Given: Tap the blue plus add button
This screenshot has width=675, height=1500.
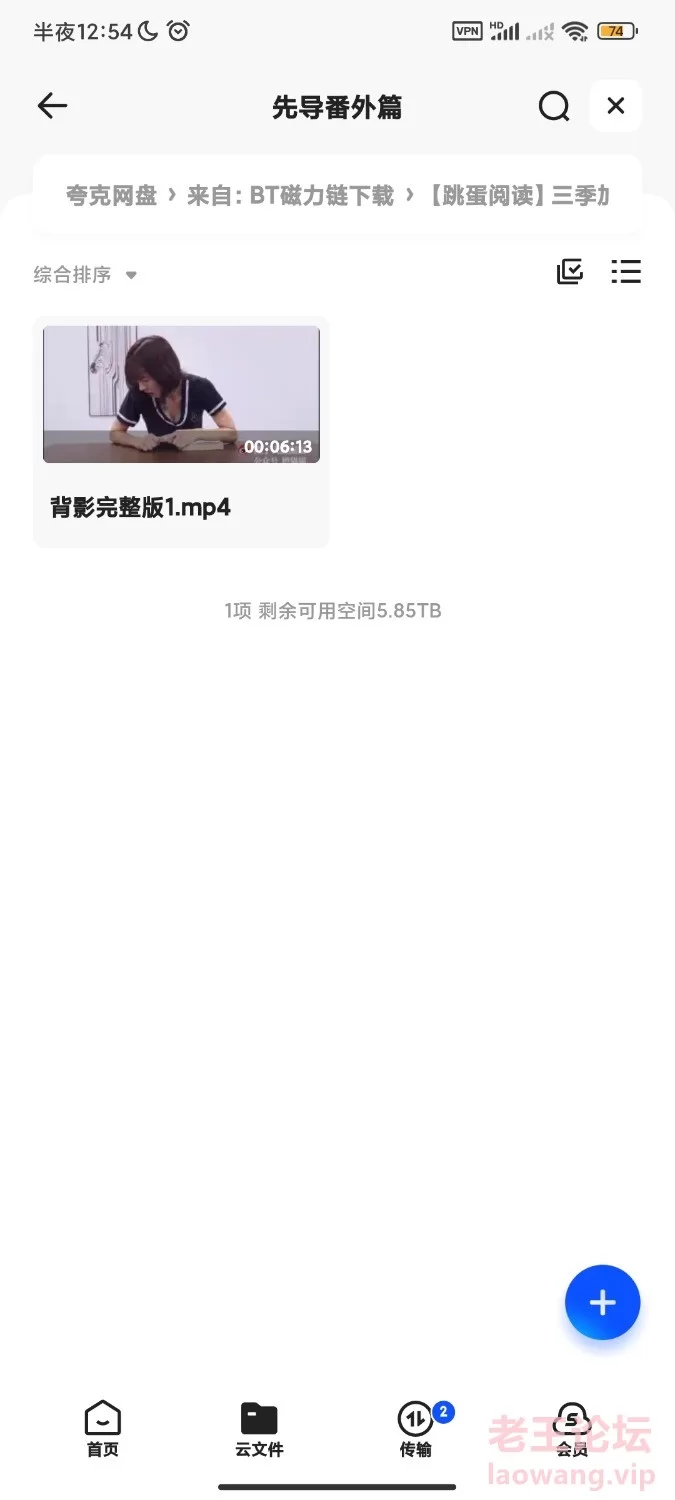Looking at the screenshot, I should (x=602, y=1302).
